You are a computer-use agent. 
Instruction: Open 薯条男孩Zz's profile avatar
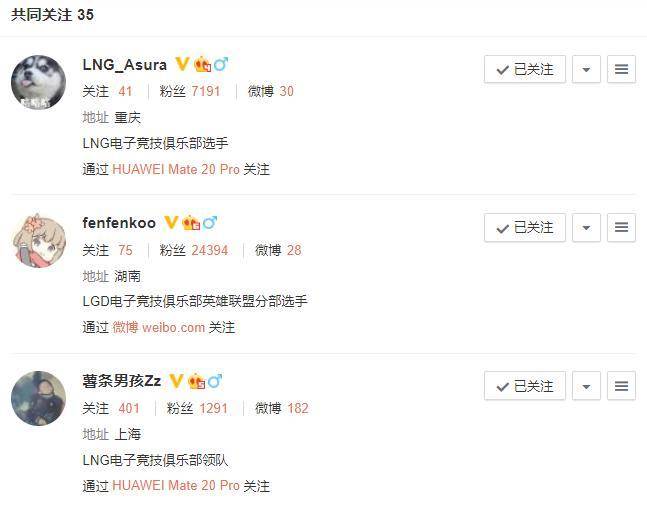(x=38, y=398)
